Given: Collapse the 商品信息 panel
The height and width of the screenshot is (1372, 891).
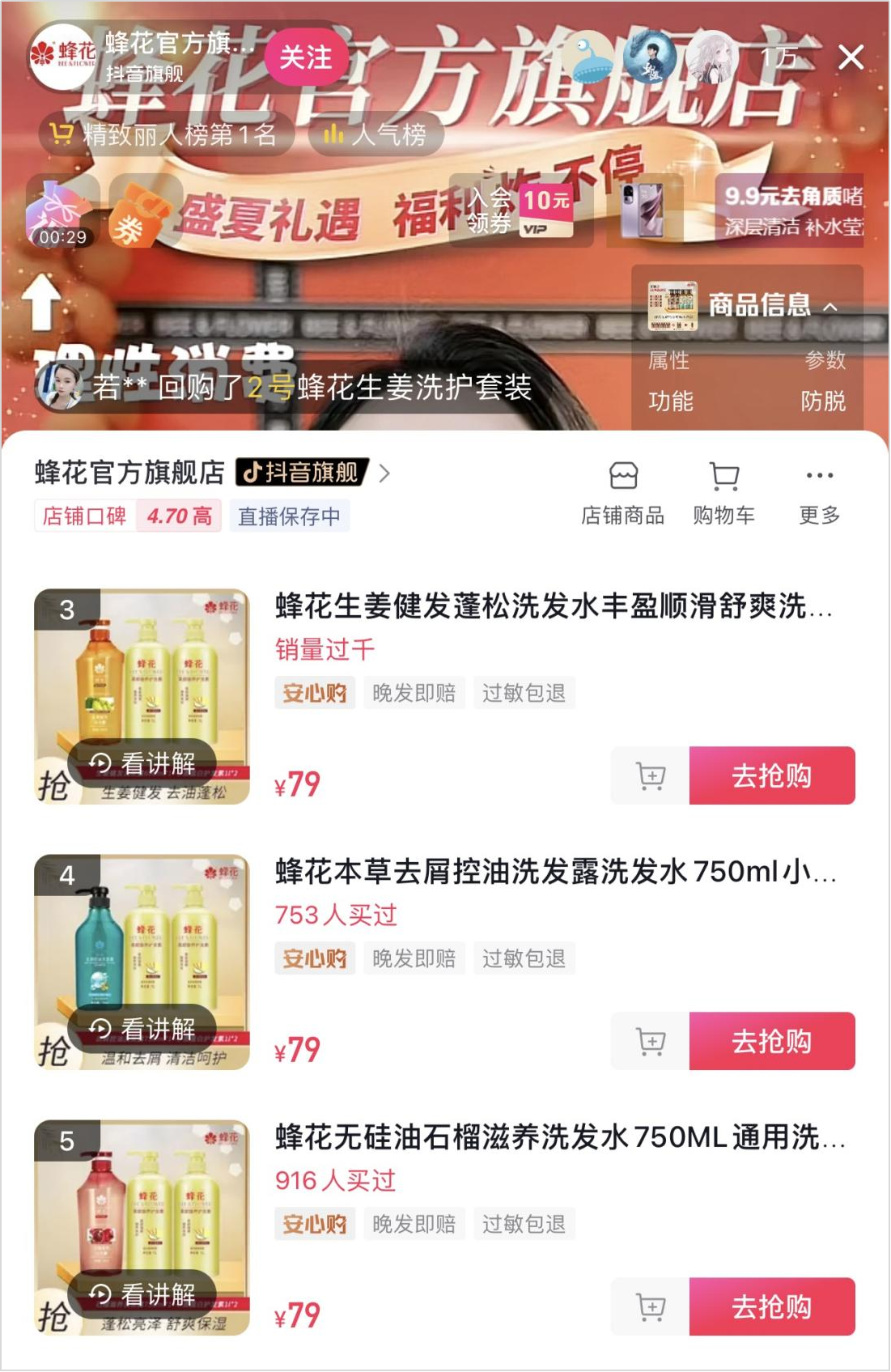Looking at the screenshot, I should [x=829, y=306].
